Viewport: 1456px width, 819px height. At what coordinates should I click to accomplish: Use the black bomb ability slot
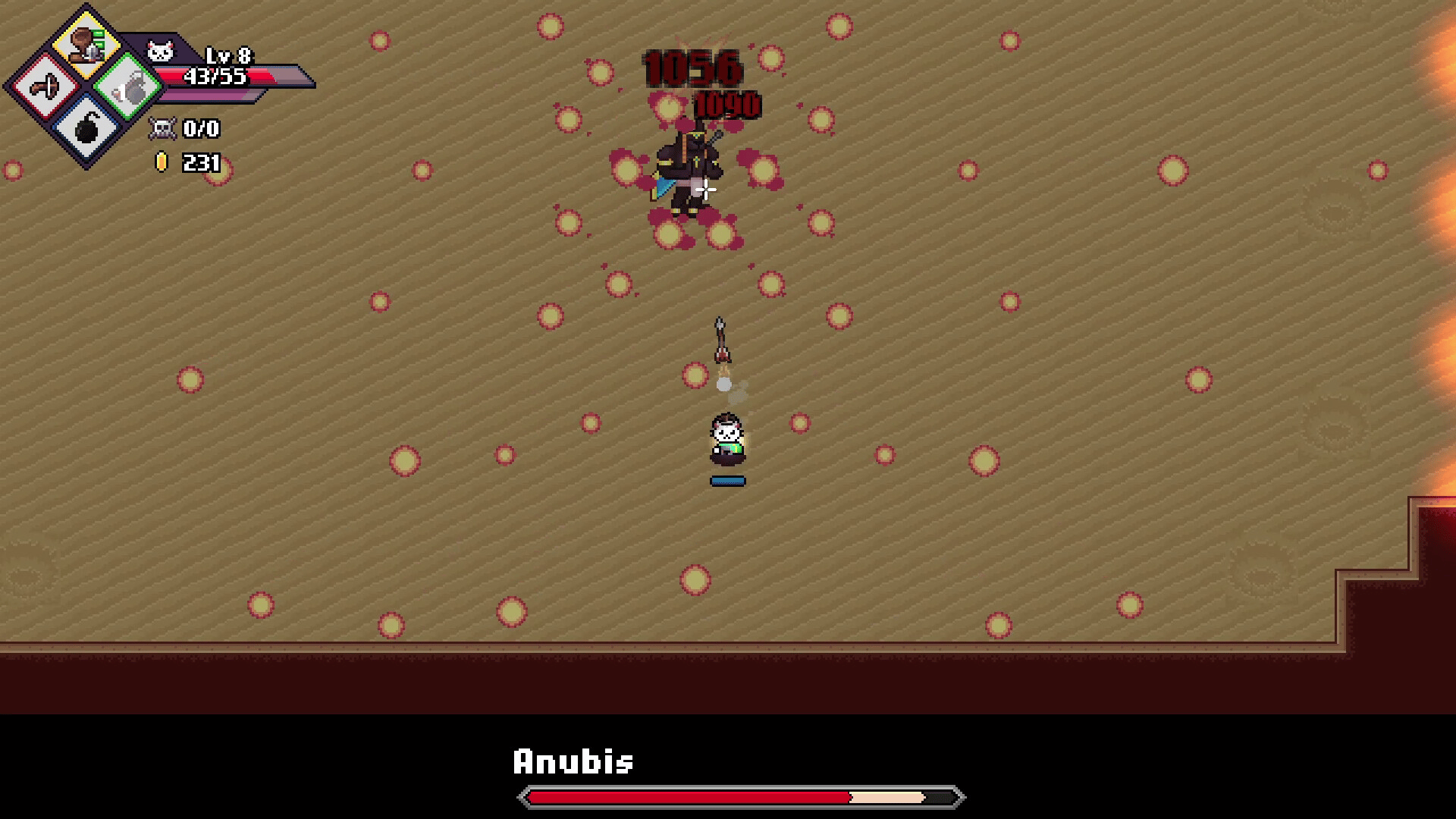(87, 129)
